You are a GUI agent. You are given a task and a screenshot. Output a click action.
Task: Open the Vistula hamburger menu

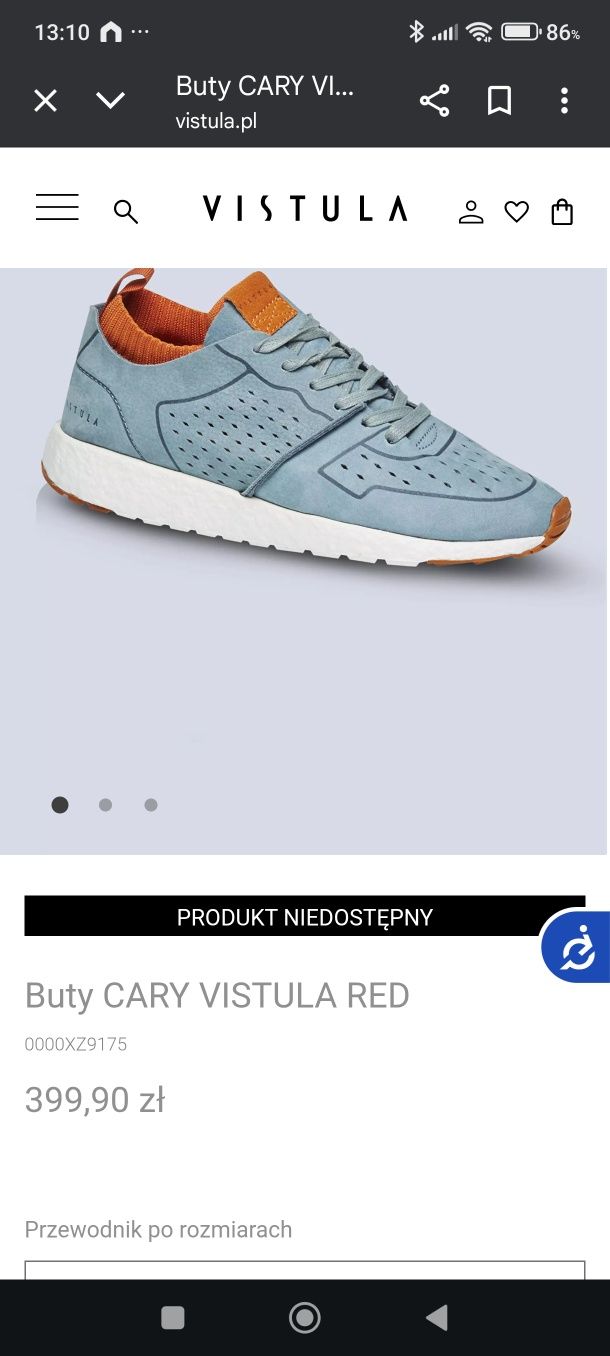coord(57,208)
